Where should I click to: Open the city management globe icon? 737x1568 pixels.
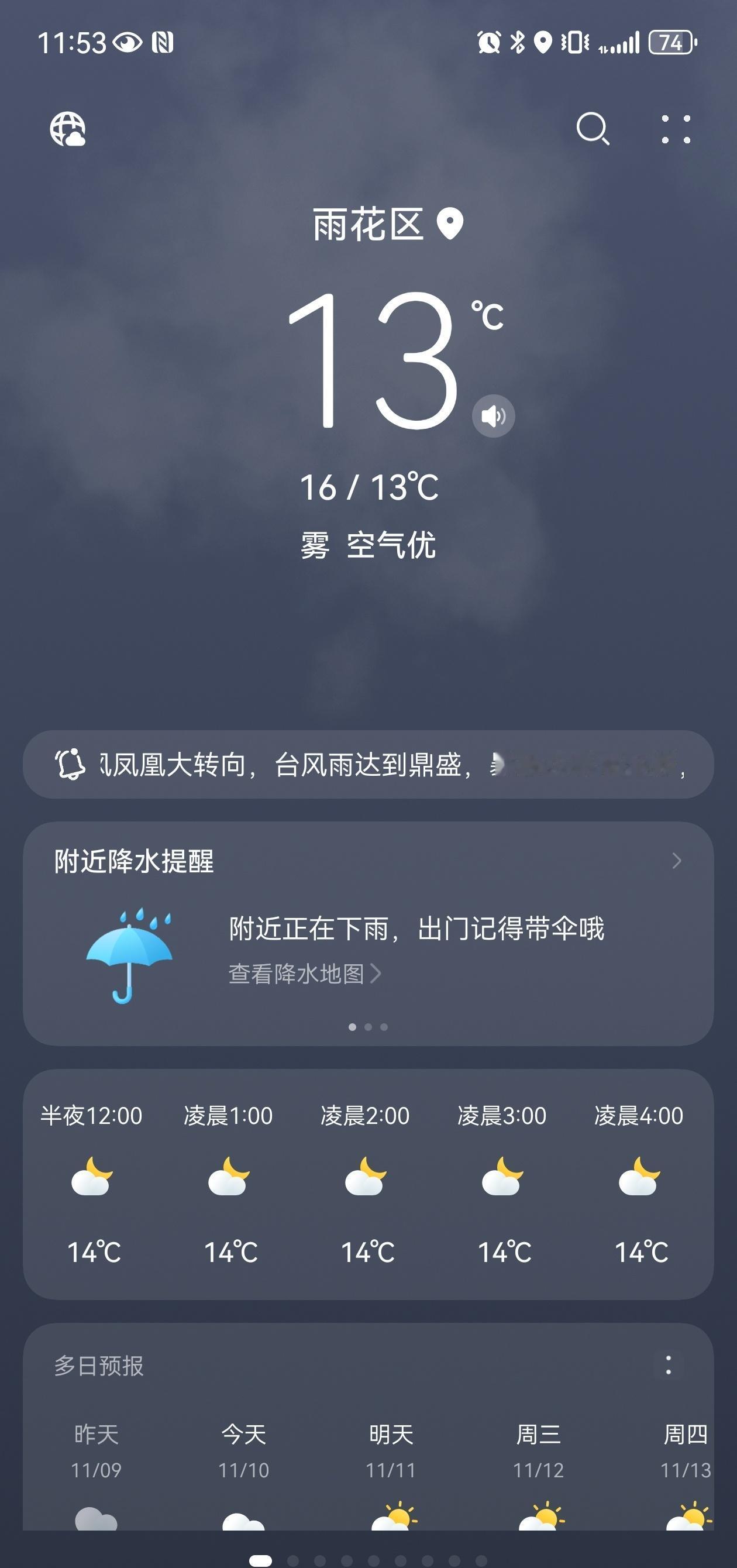click(x=69, y=130)
